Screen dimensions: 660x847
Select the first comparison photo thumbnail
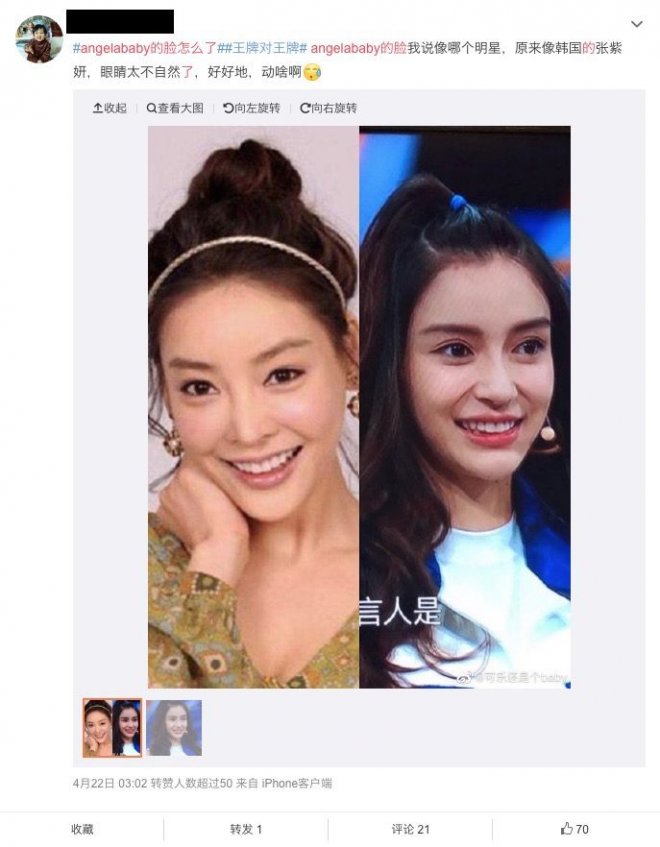[112, 727]
